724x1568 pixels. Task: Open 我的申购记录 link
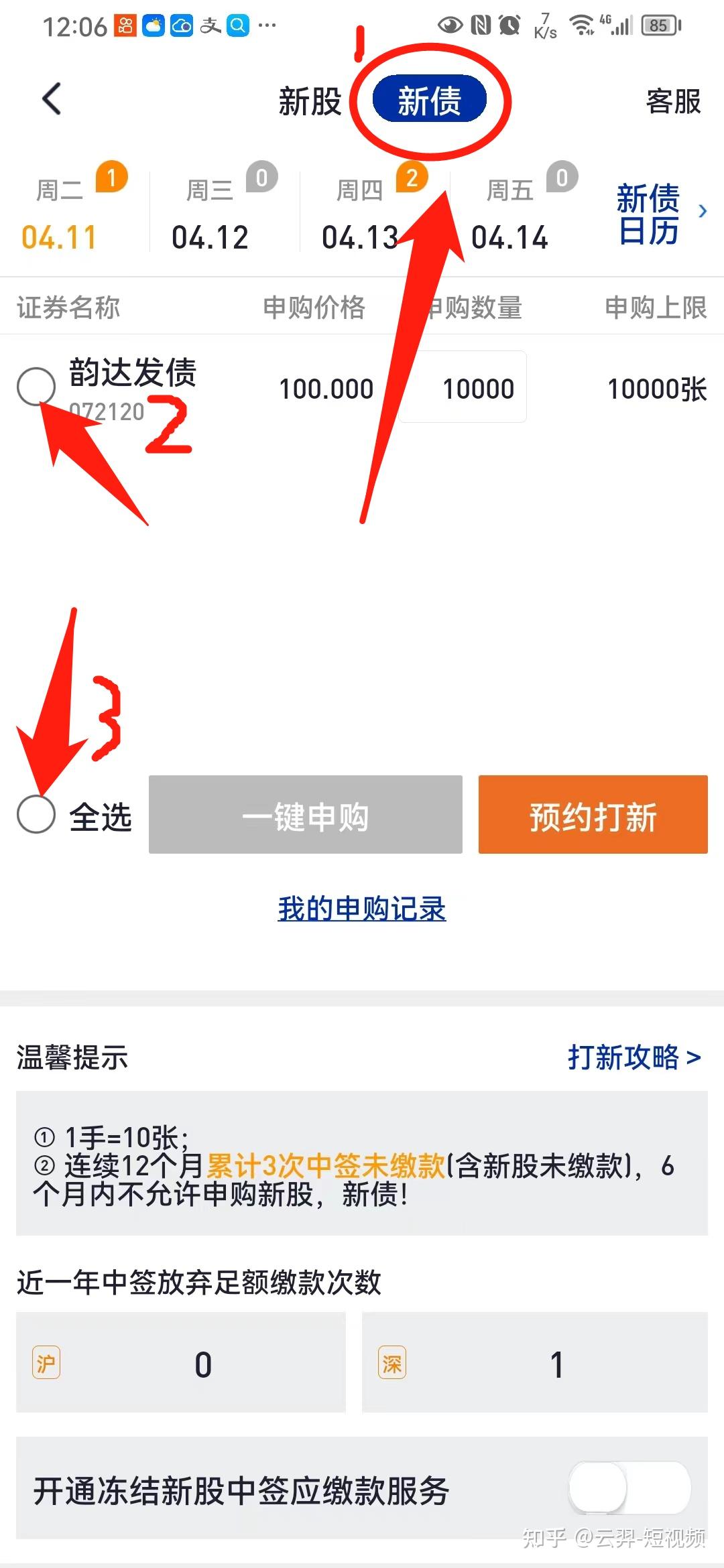click(x=362, y=909)
